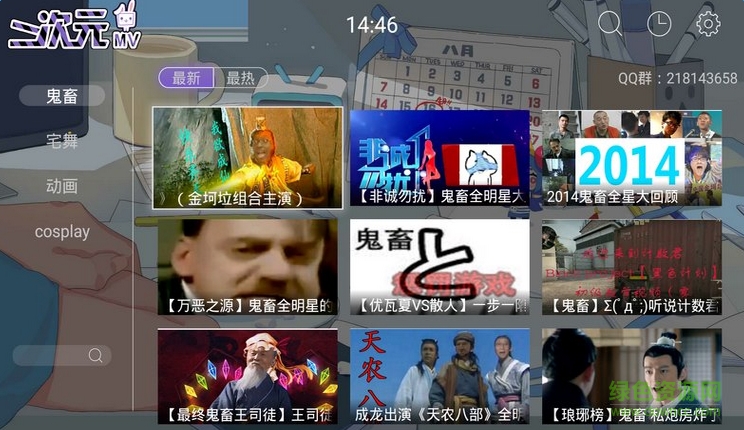Select the 宅舞 category

62,141
